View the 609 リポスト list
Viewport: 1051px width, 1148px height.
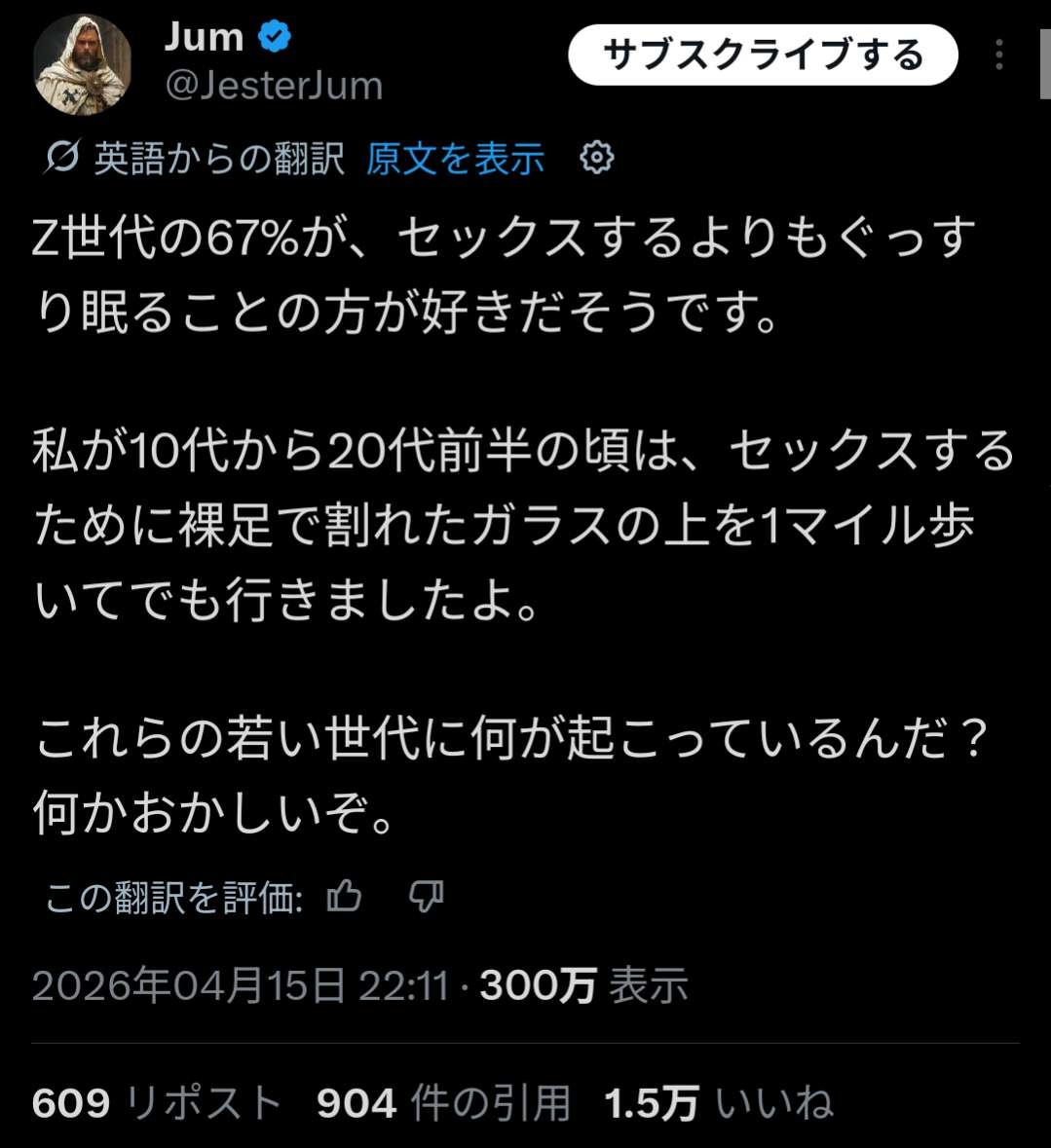[x=156, y=1103]
